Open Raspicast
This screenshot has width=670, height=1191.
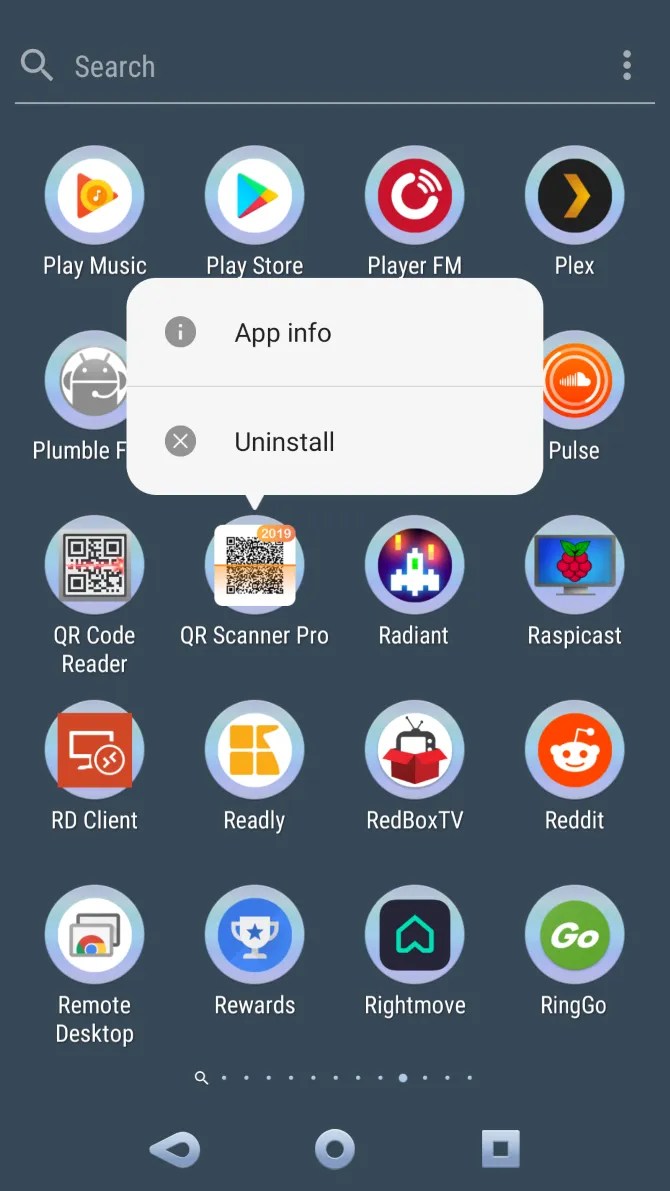pyautogui.click(x=575, y=566)
